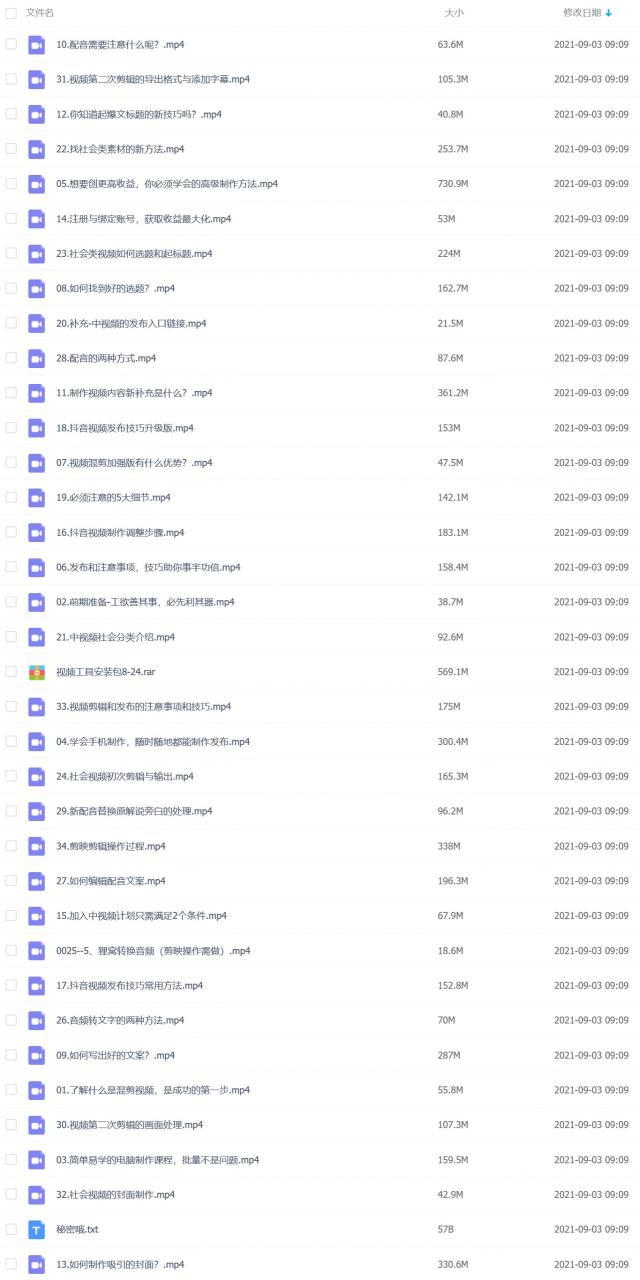Open 0025--5、狸窝转换音频 video file
640x1280 pixels.
153,950
